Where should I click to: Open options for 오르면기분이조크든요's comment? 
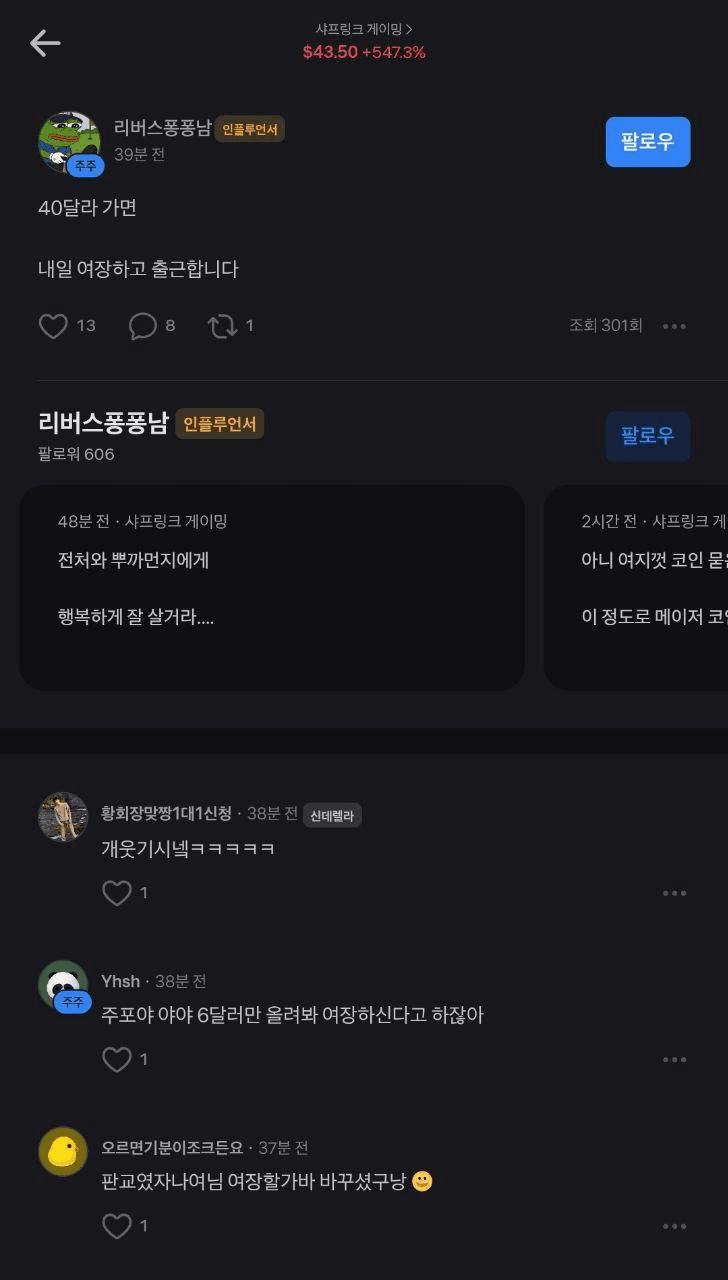pyautogui.click(x=674, y=1226)
